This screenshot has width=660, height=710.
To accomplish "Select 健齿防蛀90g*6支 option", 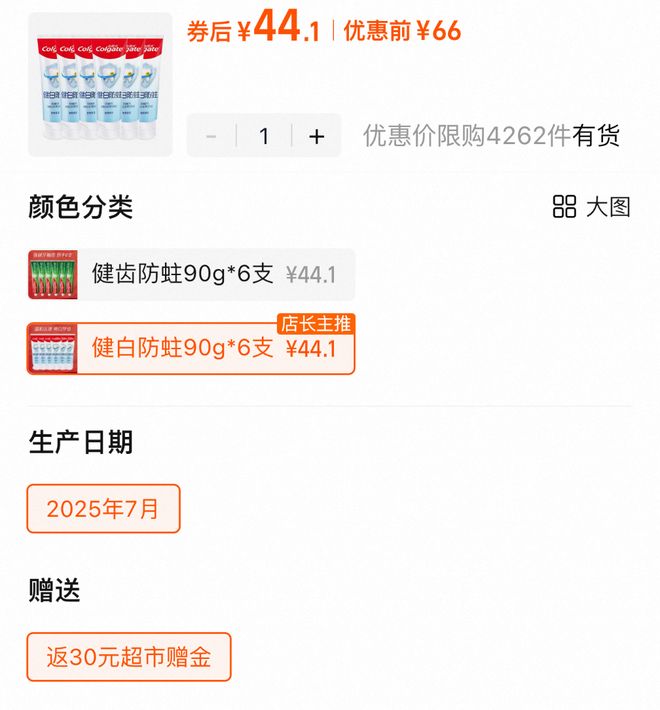I will click(x=191, y=274).
